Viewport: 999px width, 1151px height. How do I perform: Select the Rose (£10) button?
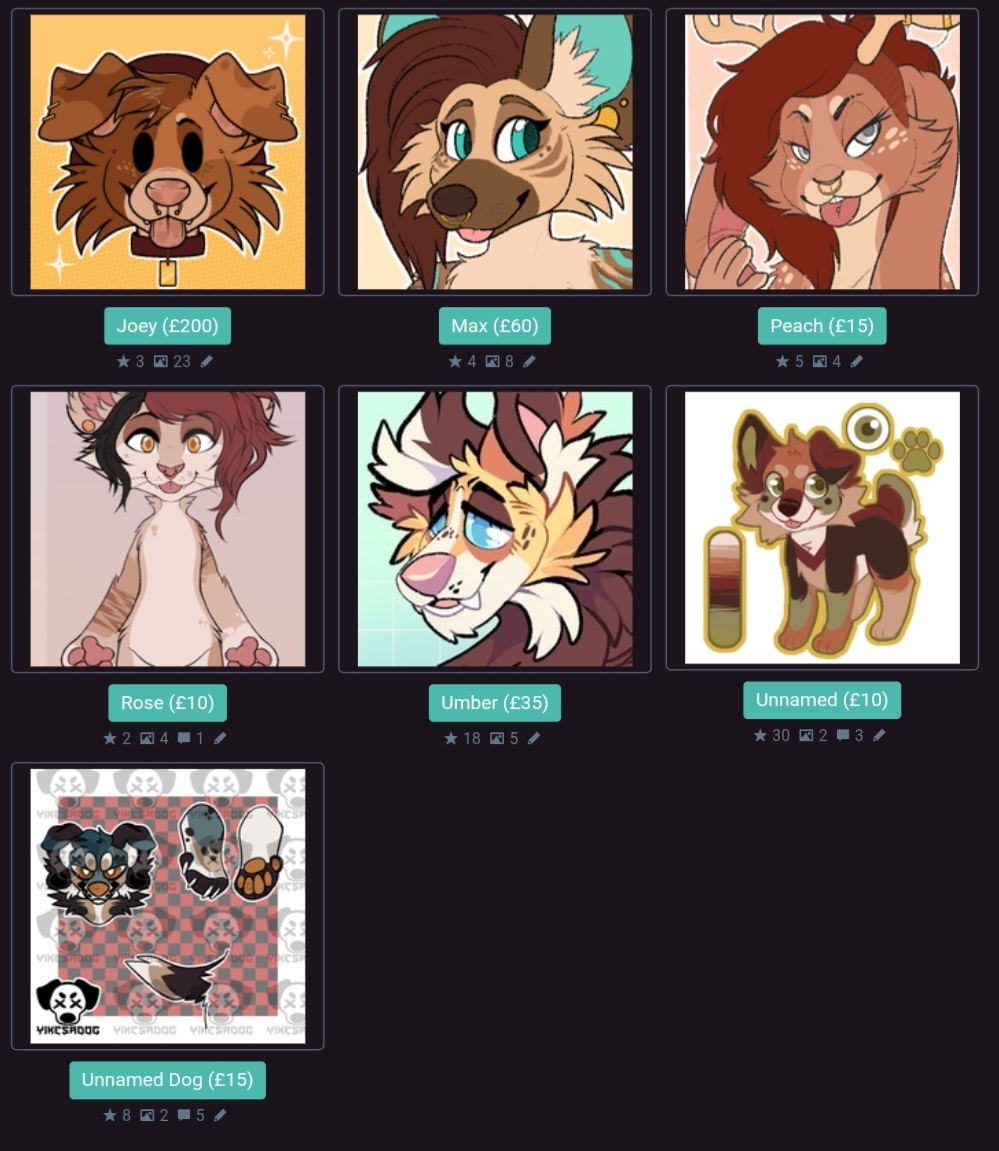[x=167, y=703]
